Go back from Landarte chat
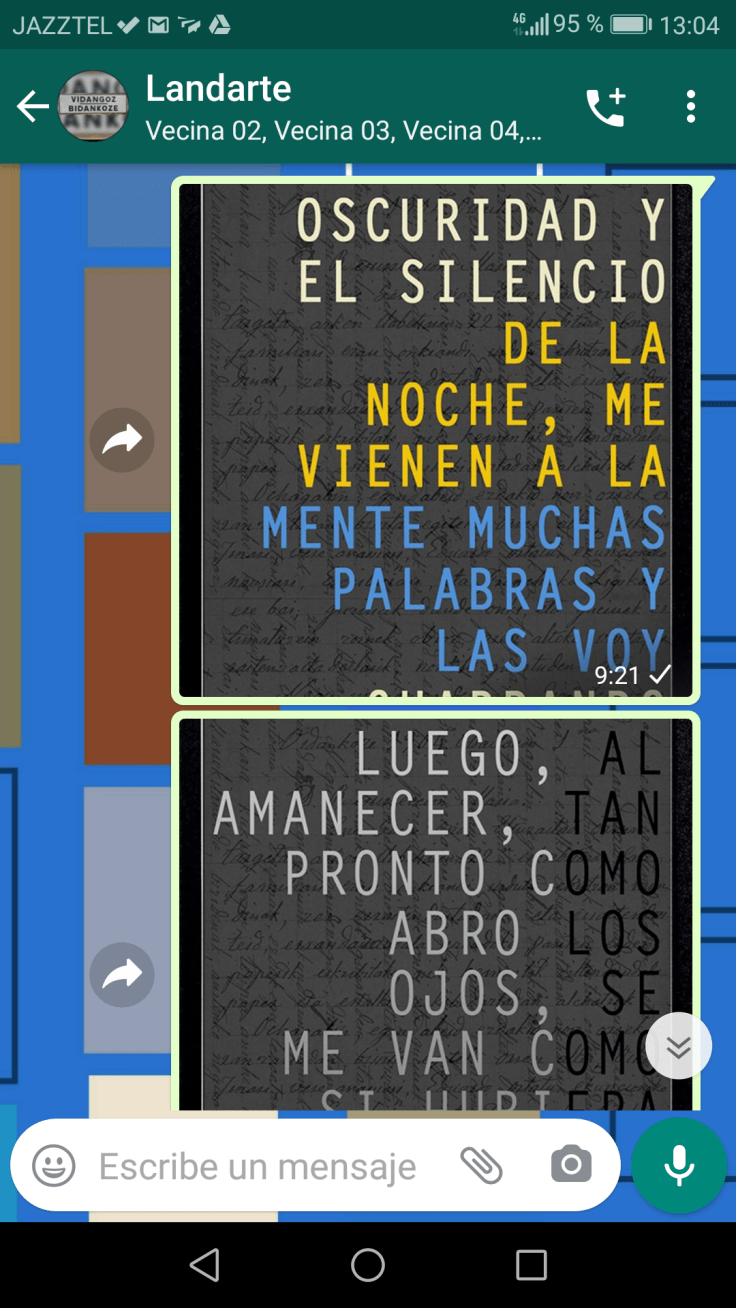Image resolution: width=736 pixels, height=1308 pixels. click(x=32, y=106)
